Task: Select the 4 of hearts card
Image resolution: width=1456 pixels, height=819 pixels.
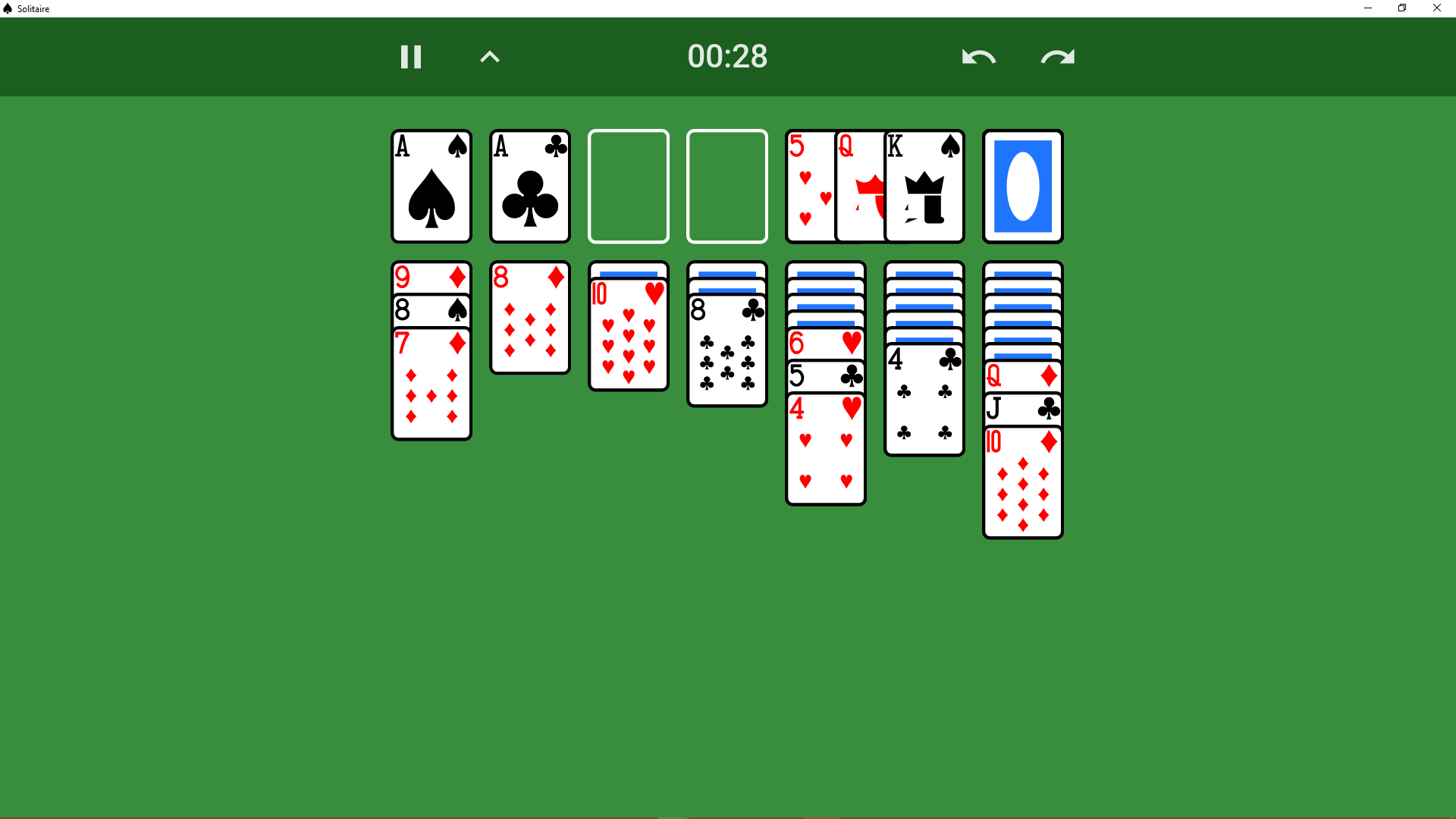Action: (x=826, y=450)
